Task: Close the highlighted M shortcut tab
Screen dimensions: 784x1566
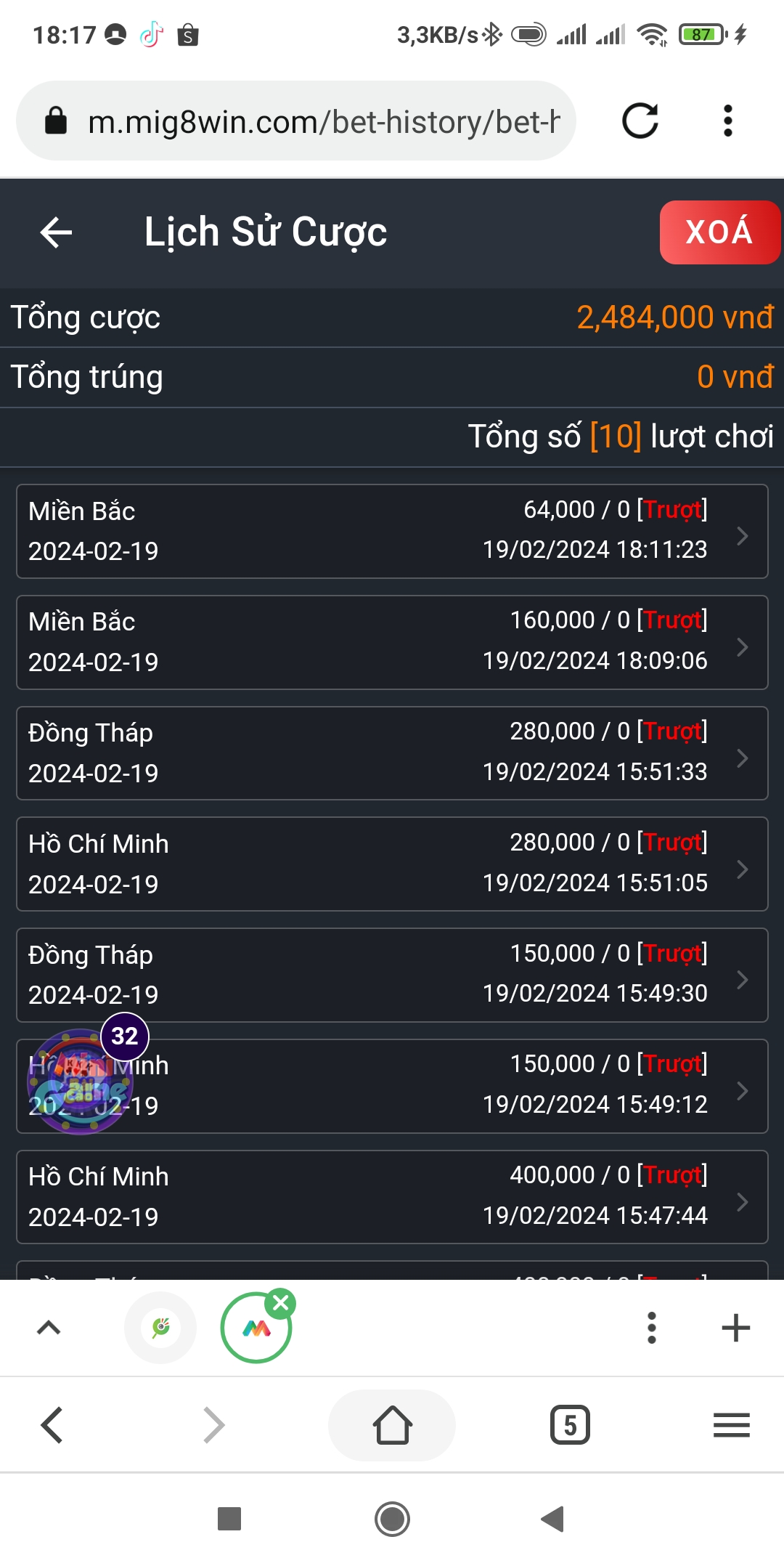Action: [x=280, y=1303]
